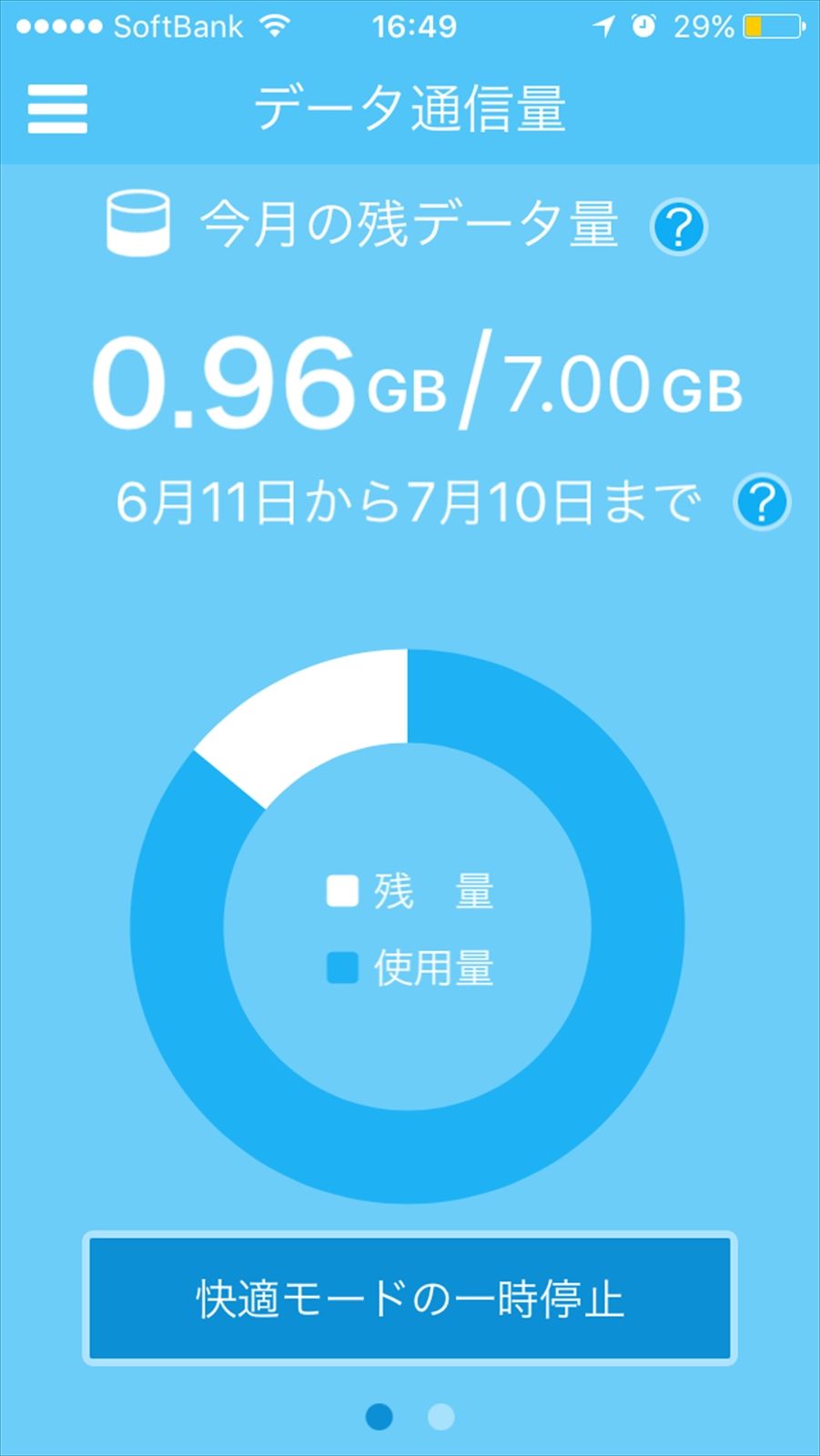The height and width of the screenshot is (1456, 820).
Task: Open help next to the 6月11日から7月10日まで period
Action: click(x=762, y=501)
